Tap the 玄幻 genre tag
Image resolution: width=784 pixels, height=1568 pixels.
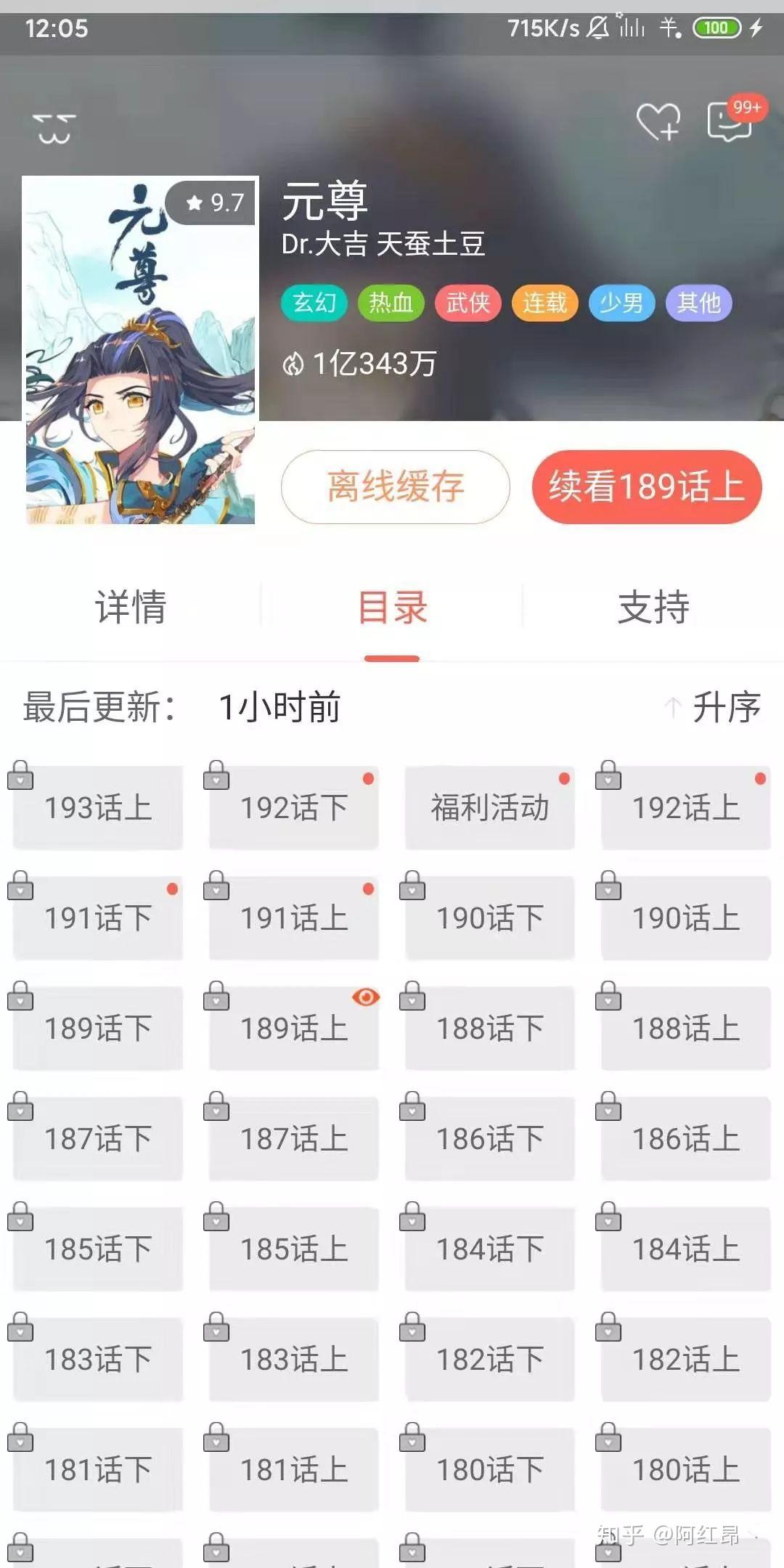(x=314, y=303)
